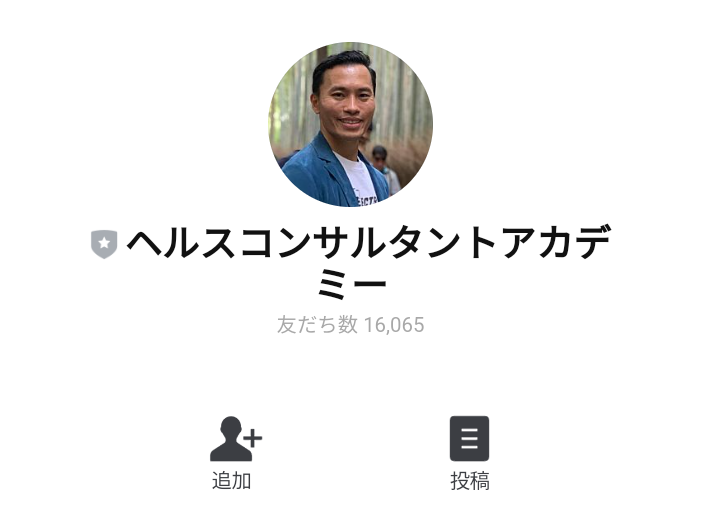The image size is (702, 526).
Task: Open the 投稿 posts page
Action: (x=469, y=451)
